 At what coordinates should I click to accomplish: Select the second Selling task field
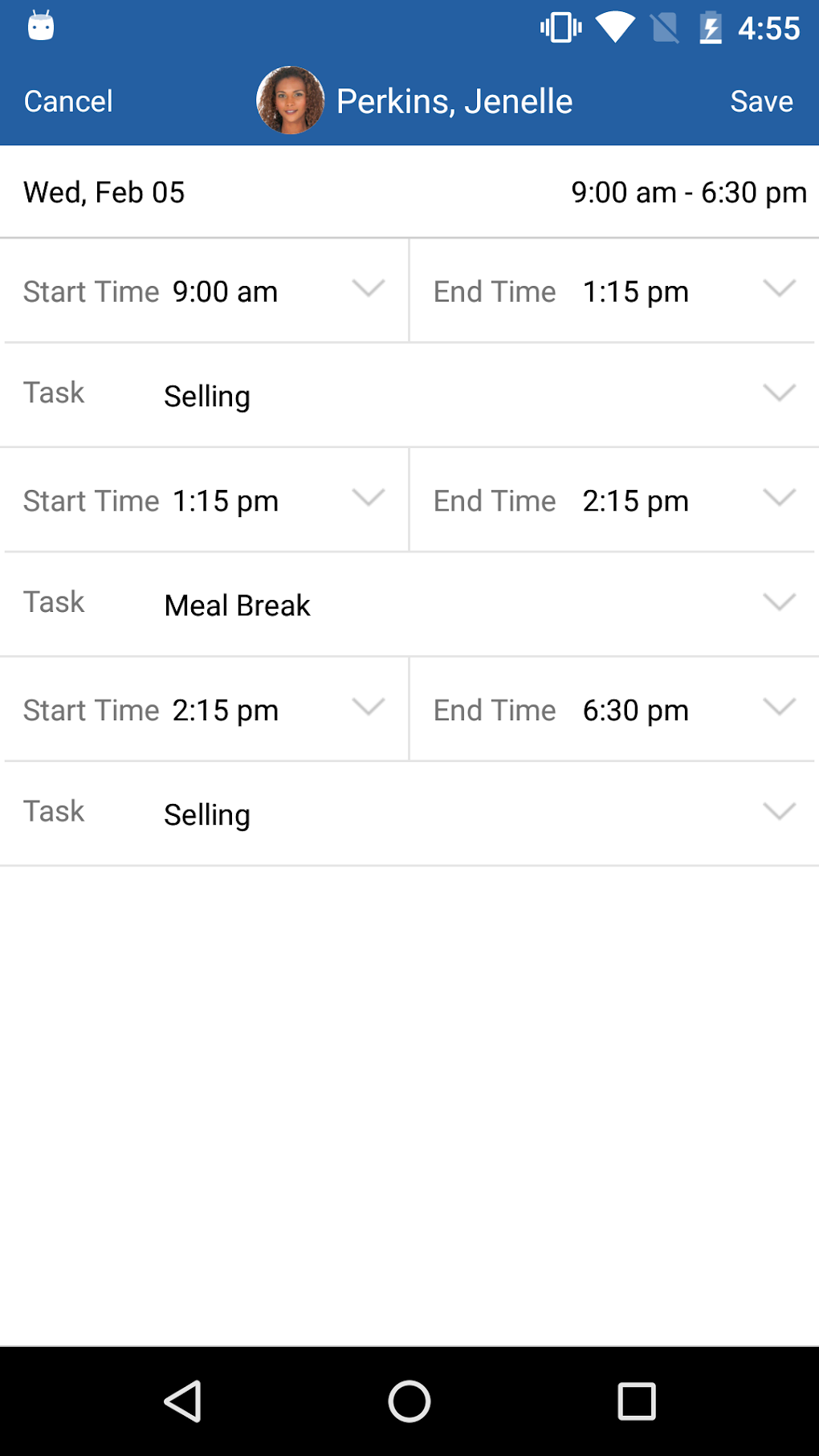[206, 813]
